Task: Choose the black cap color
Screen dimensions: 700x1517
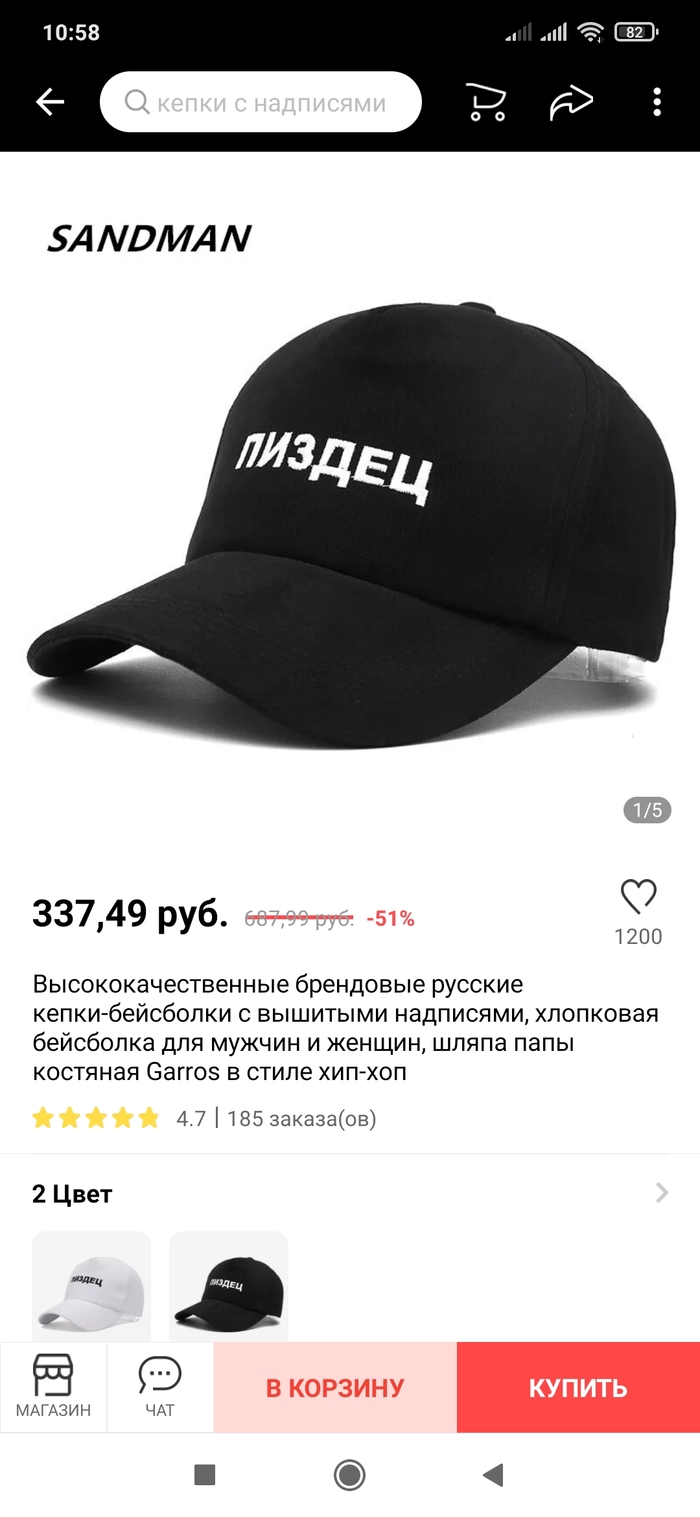Action: 228,1287
